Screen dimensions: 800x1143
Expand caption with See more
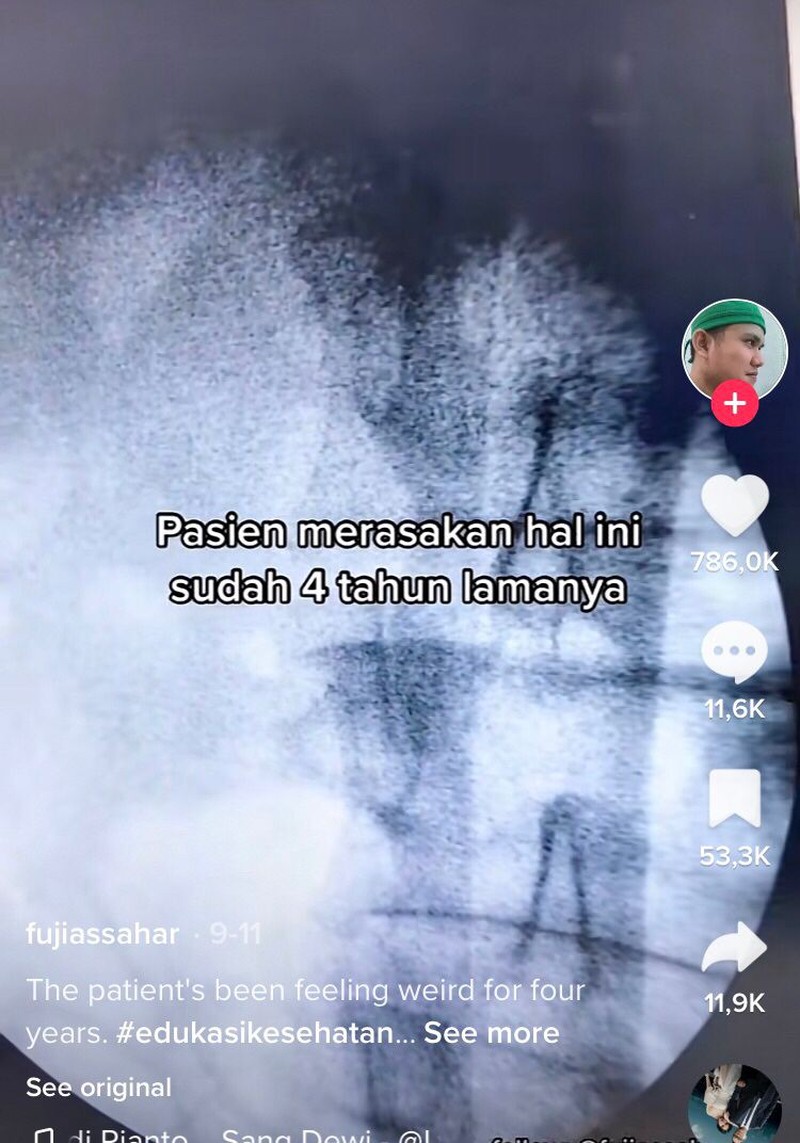(491, 1033)
